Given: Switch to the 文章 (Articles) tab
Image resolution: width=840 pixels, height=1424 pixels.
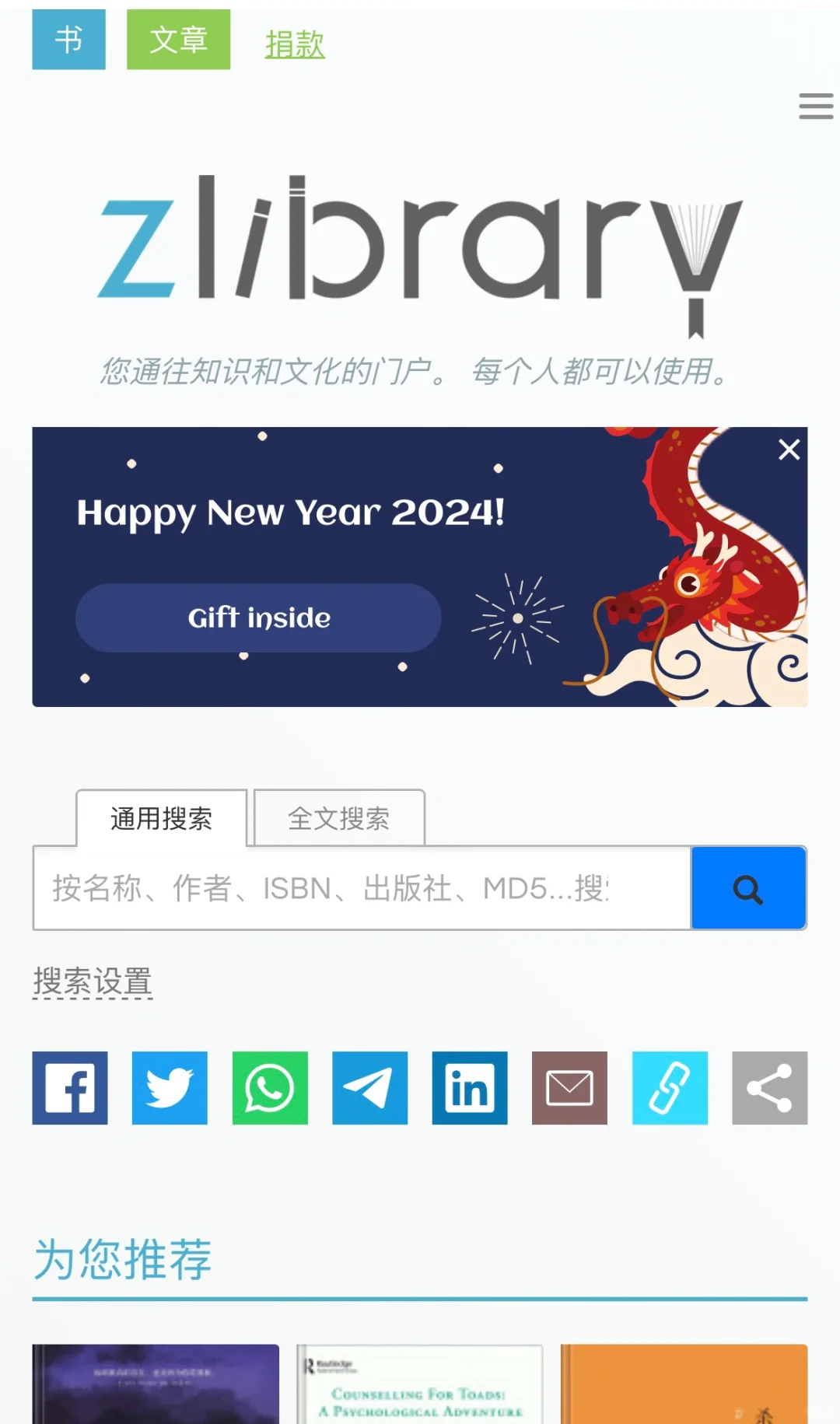Looking at the screenshot, I should pos(178,40).
